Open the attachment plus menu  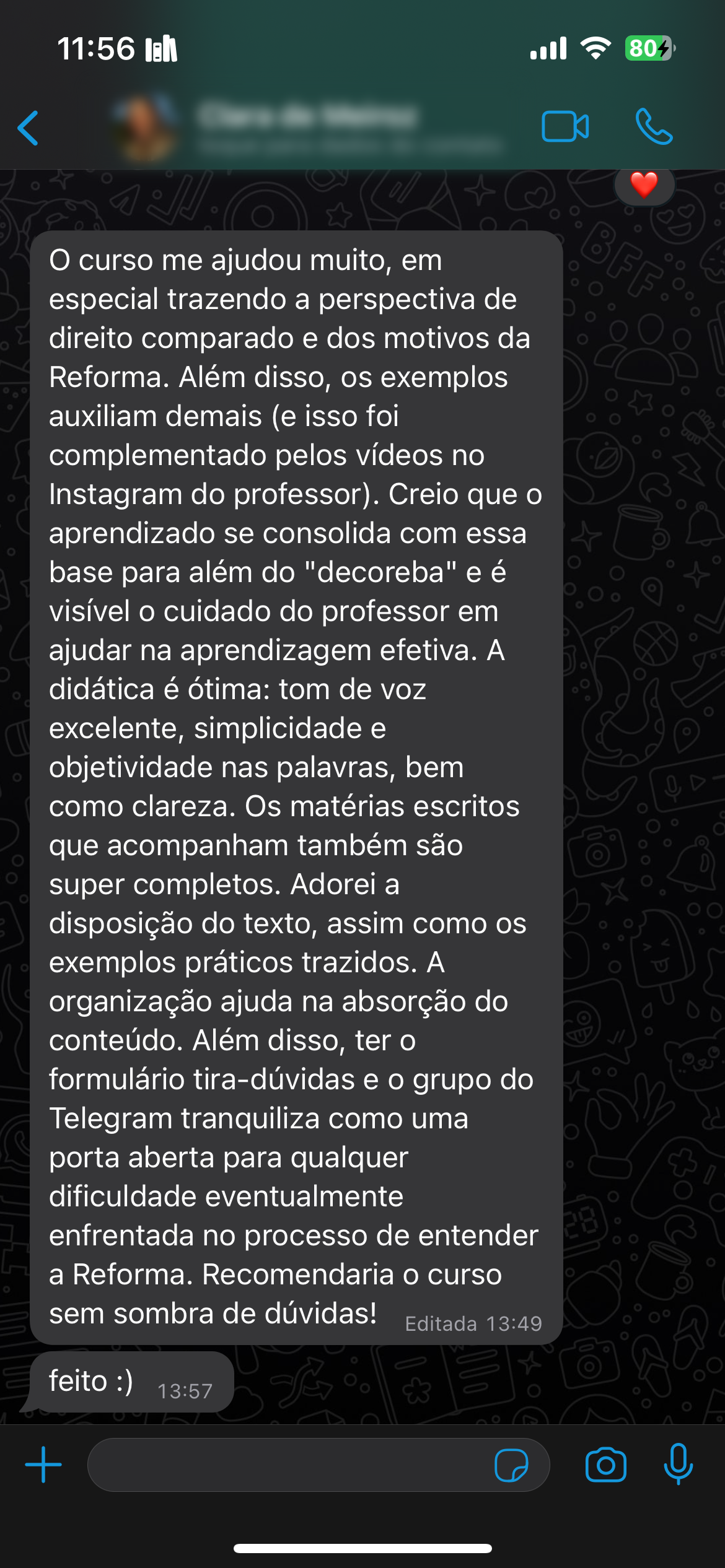(x=43, y=1465)
